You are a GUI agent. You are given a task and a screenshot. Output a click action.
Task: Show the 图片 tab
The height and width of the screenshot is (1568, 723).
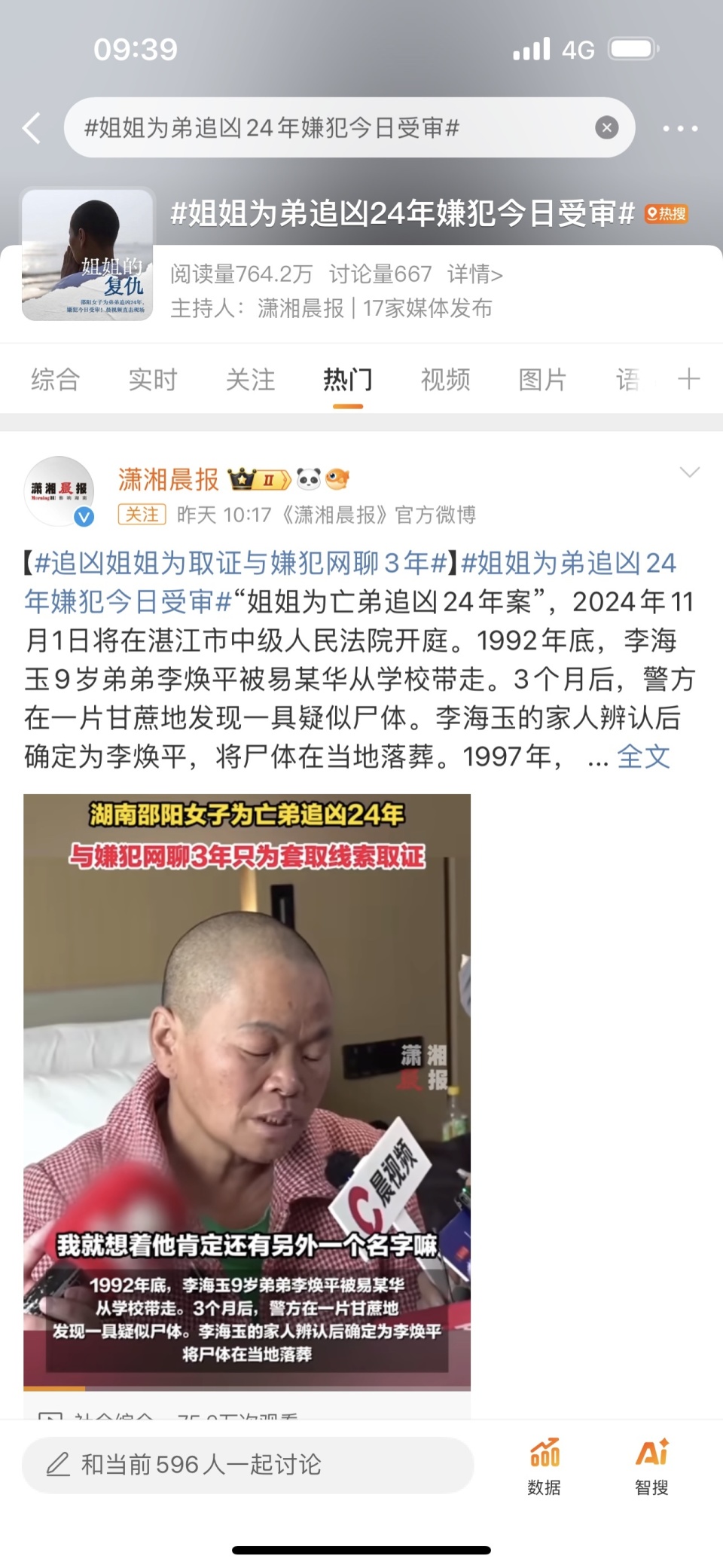(542, 380)
